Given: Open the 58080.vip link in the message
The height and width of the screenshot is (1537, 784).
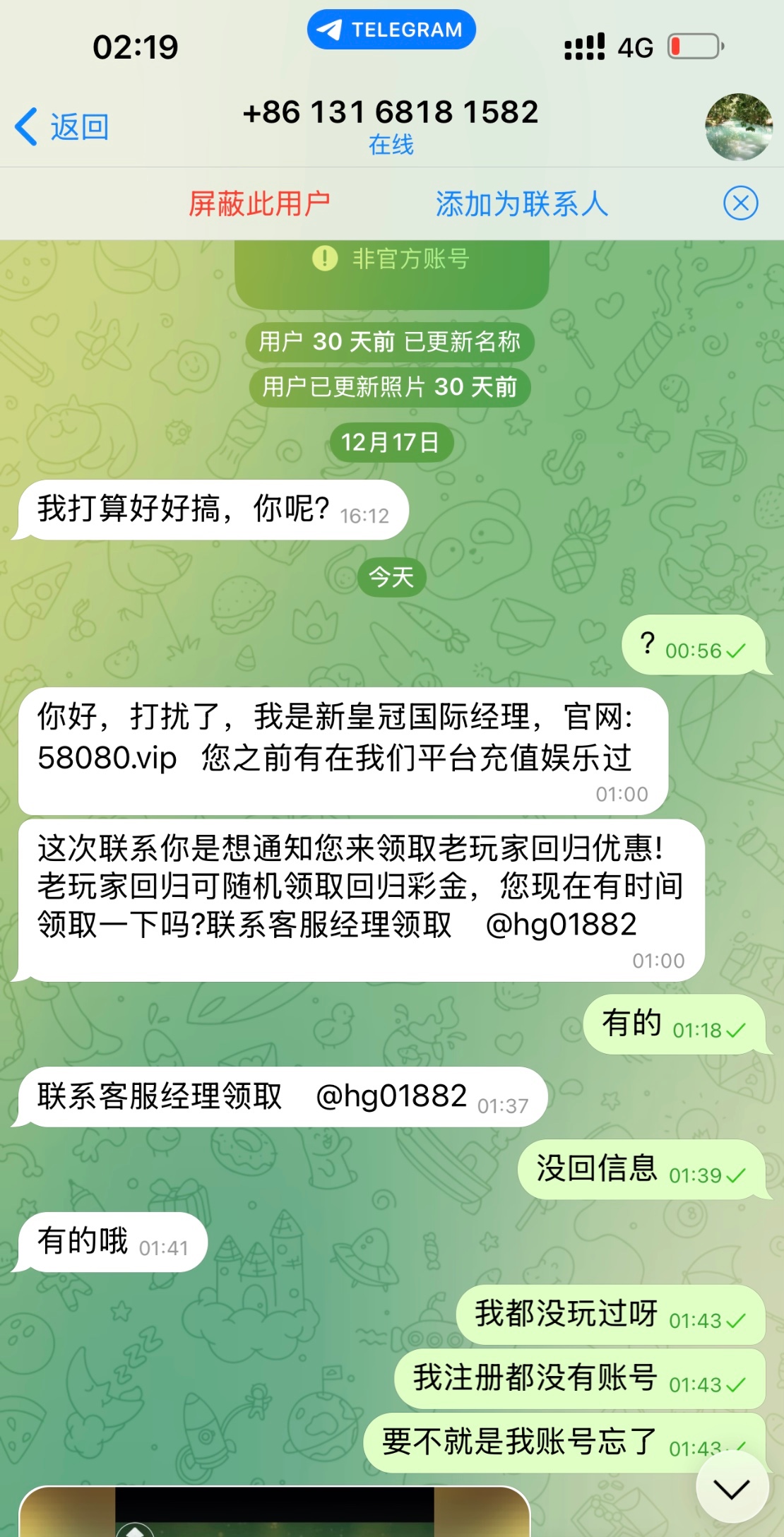Looking at the screenshot, I should (x=107, y=758).
